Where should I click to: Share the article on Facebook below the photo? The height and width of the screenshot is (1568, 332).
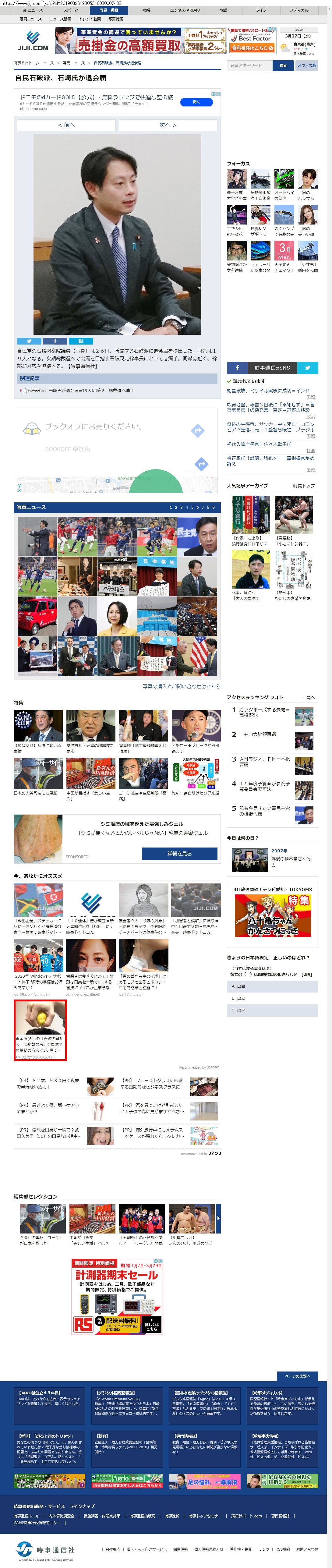pos(55,341)
